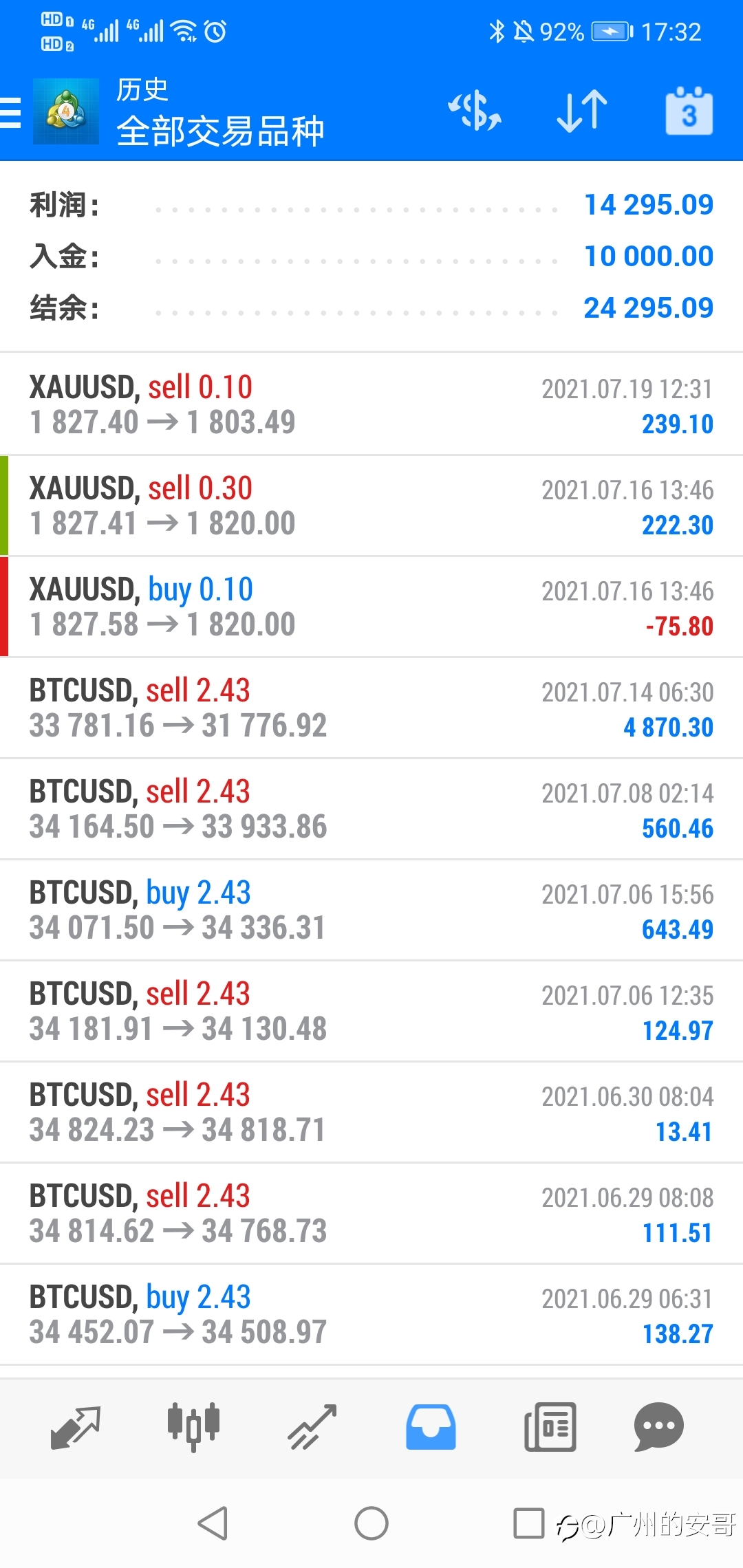Open XAUUSD sell 0.10 trade from 2021.07.19
The image size is (743, 1568).
point(371,404)
